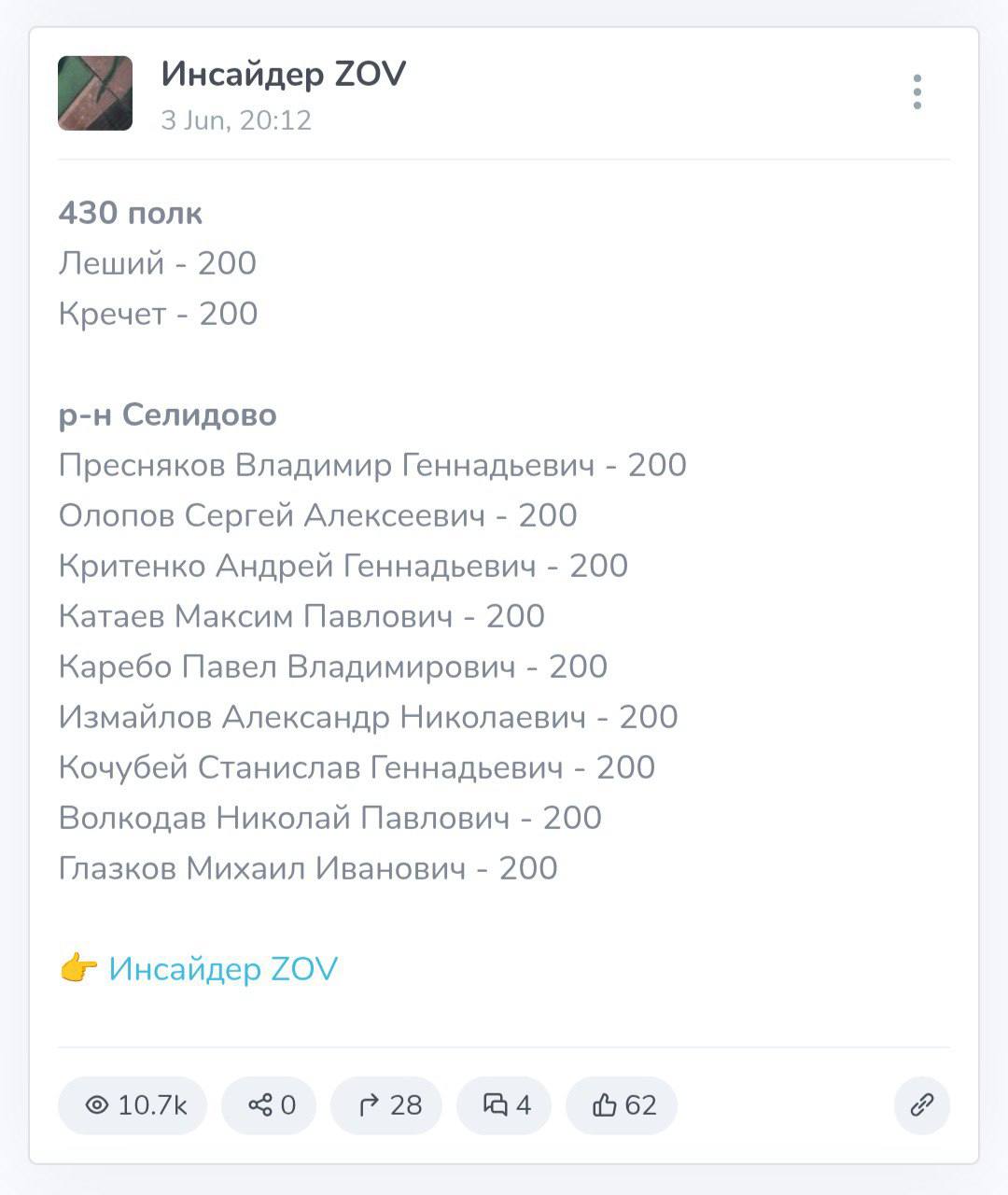Open the blue Инсайдер ZOV link
This screenshot has width=1008, height=1195.
[x=222, y=969]
